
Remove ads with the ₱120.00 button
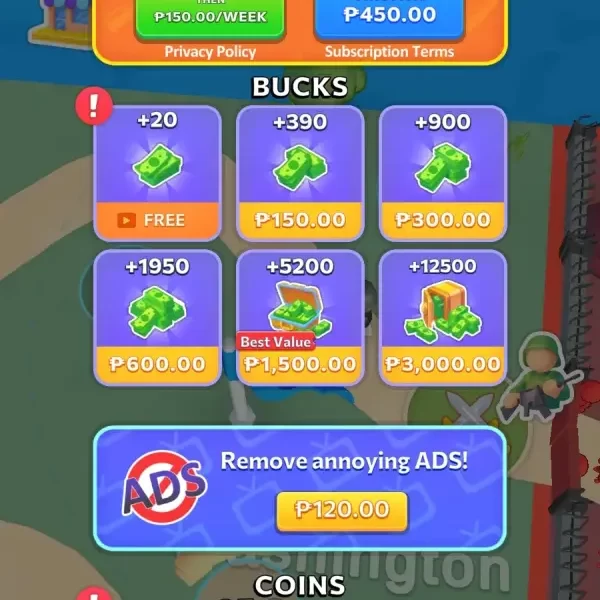point(342,510)
